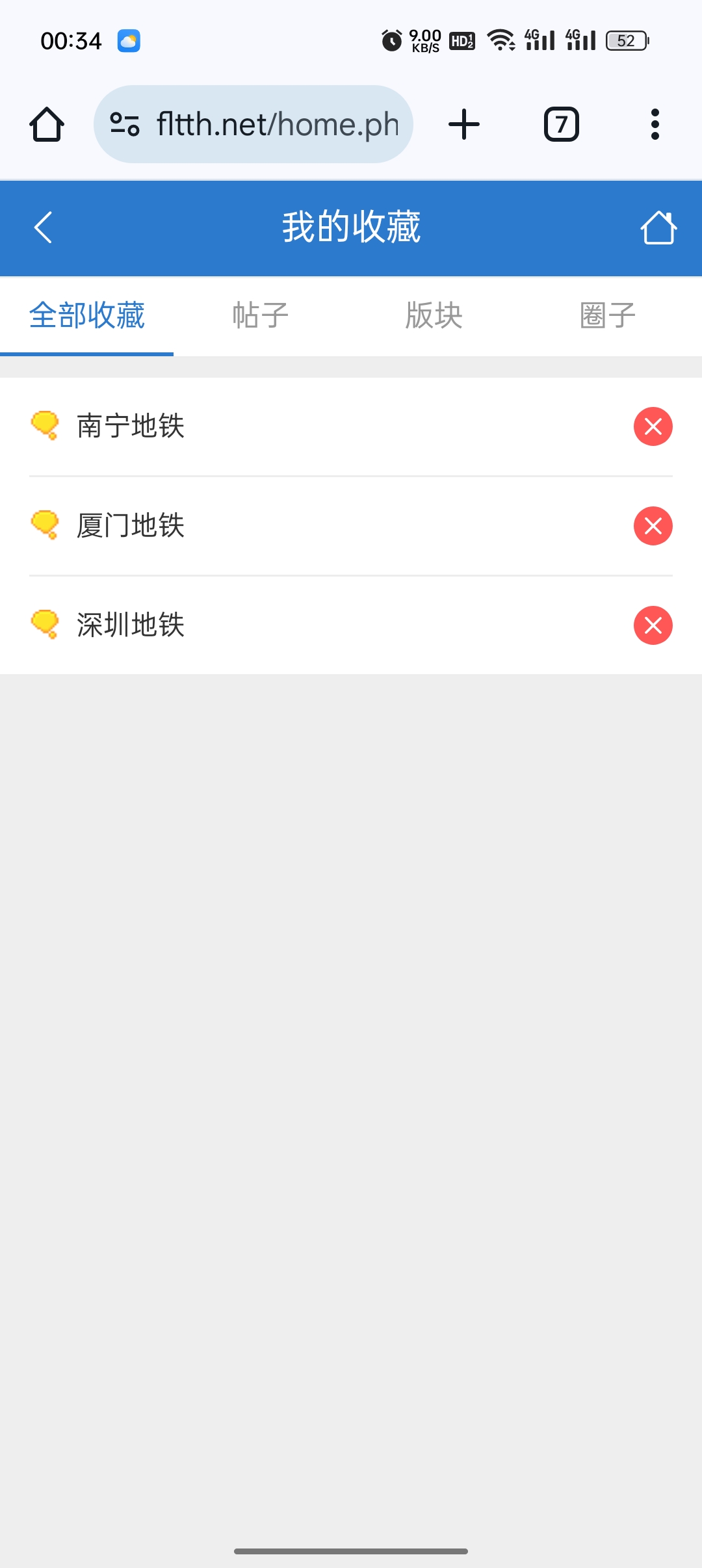This screenshot has width=702, height=1568.
Task: Delete 深圳地铁 from favorites
Action: point(653,625)
